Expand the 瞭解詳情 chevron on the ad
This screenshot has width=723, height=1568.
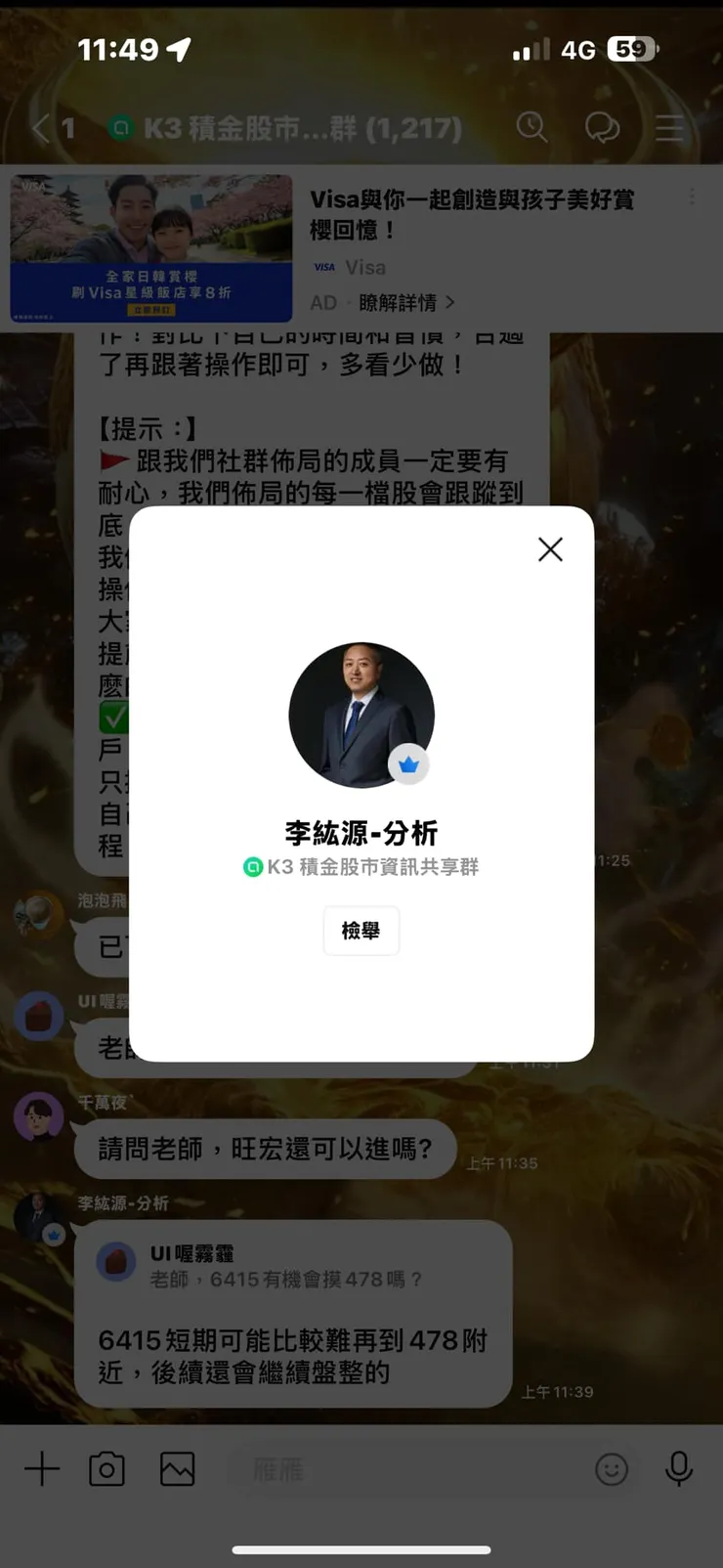450,303
